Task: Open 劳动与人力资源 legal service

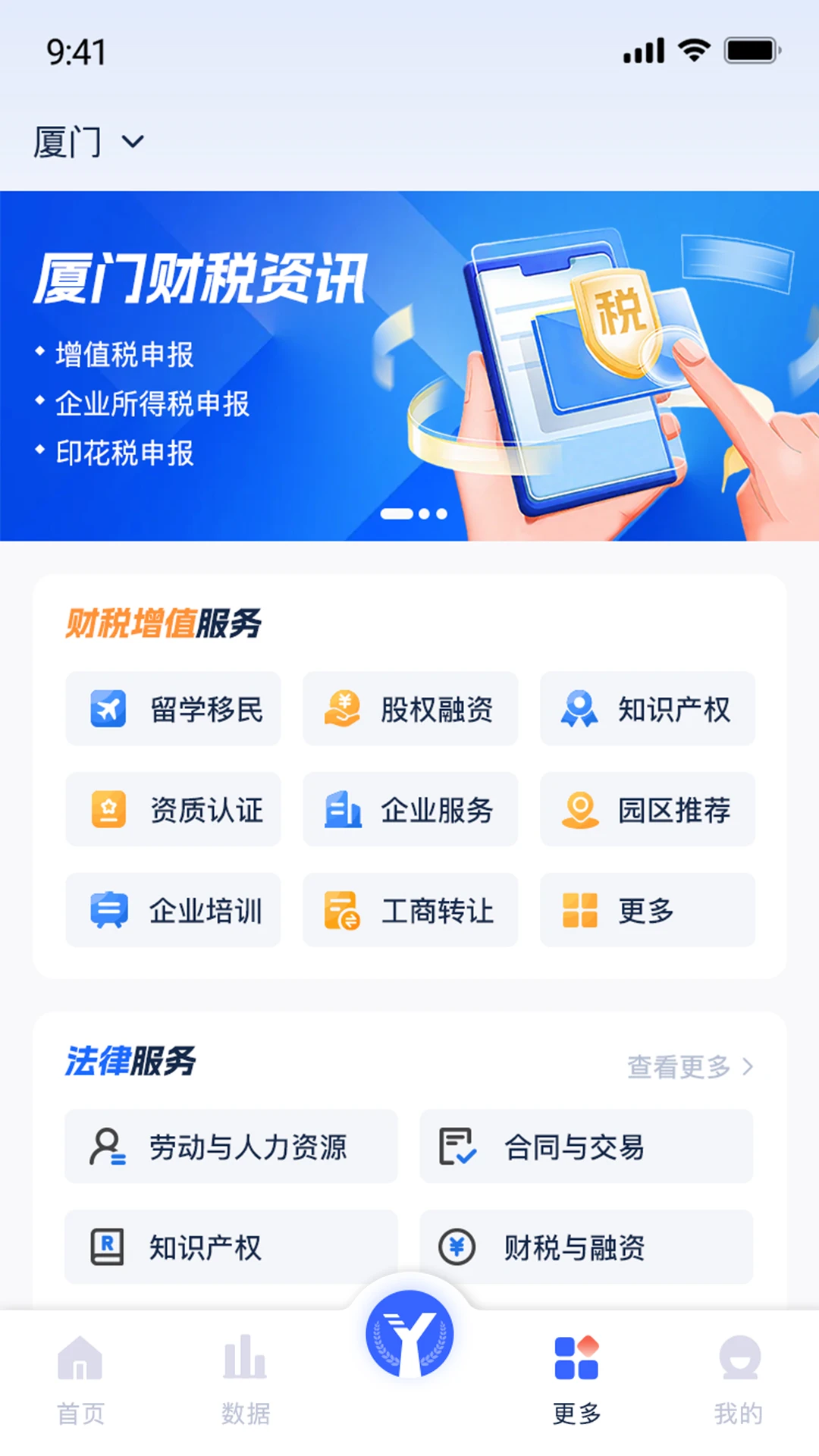Action: 231,1147
